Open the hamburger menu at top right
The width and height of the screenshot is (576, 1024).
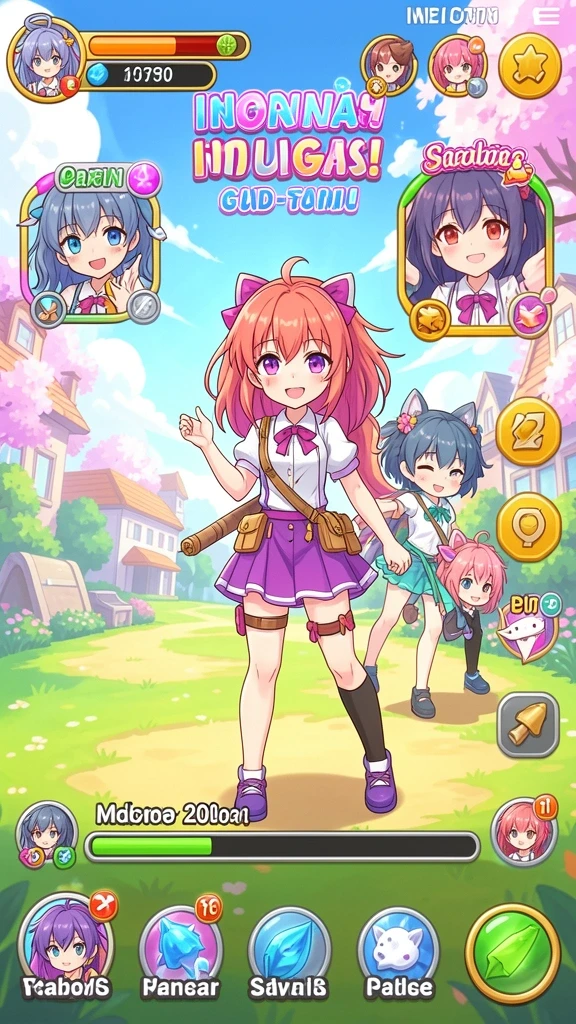click(546, 16)
